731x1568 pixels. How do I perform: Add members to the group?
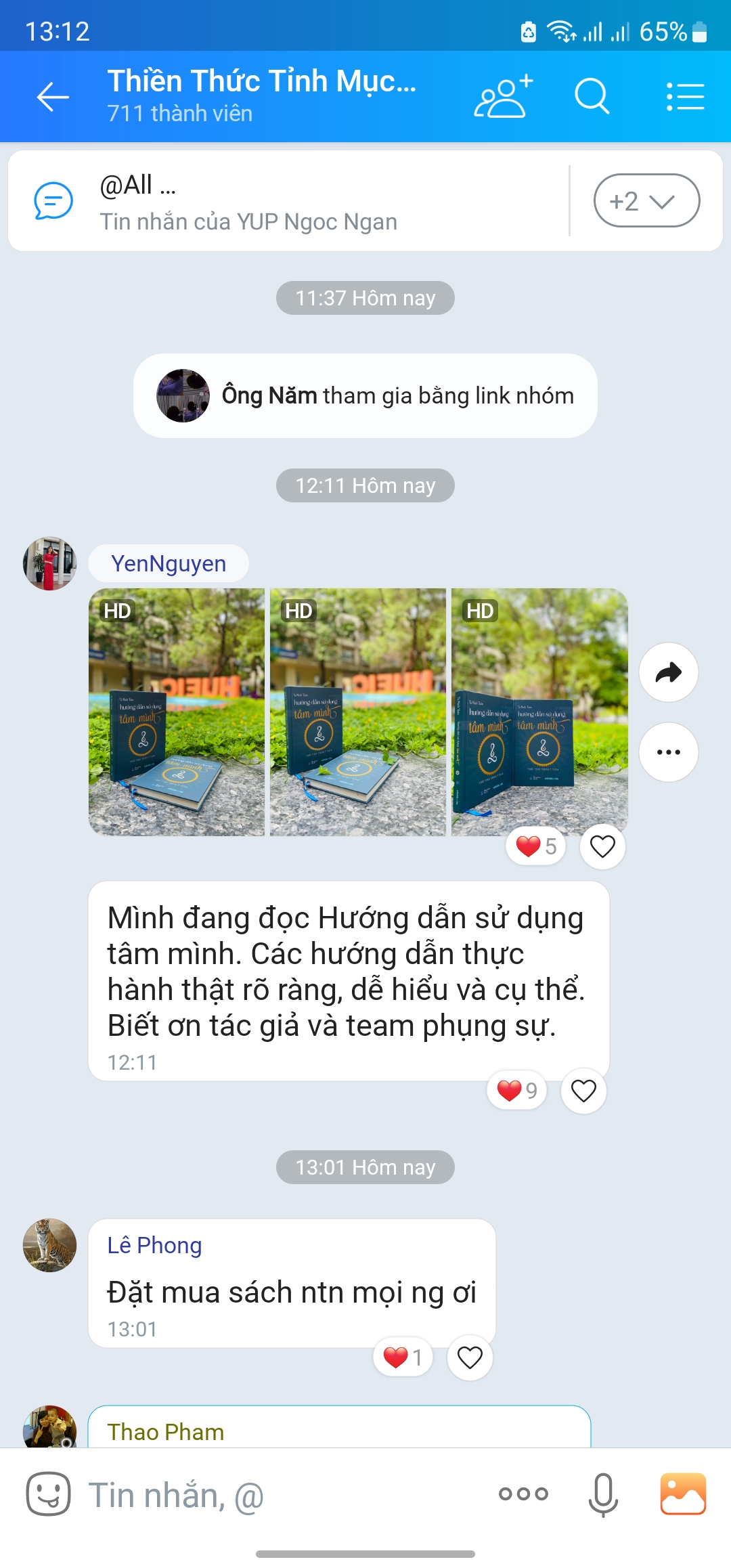(x=503, y=97)
